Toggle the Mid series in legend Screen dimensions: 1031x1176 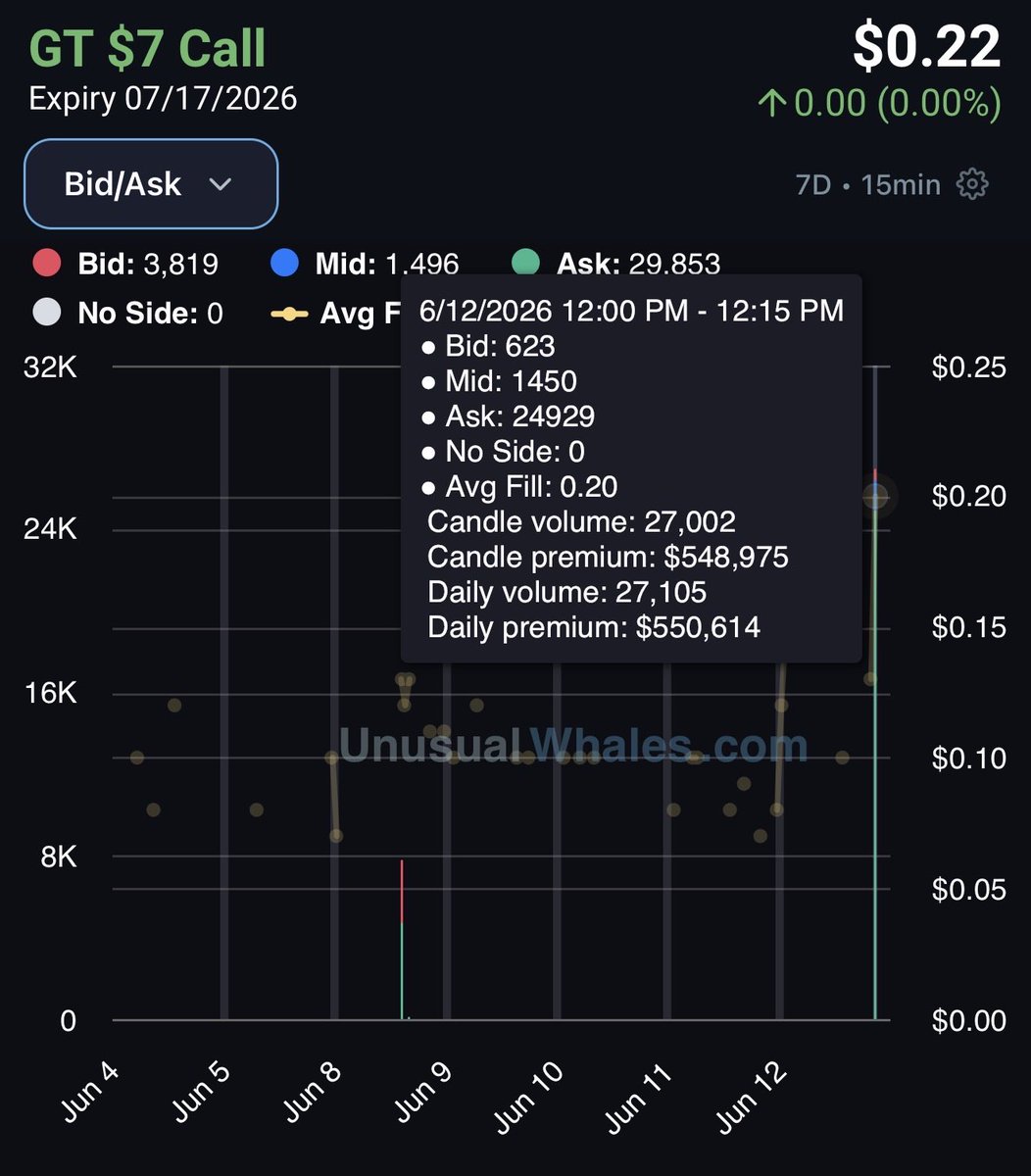(365, 264)
